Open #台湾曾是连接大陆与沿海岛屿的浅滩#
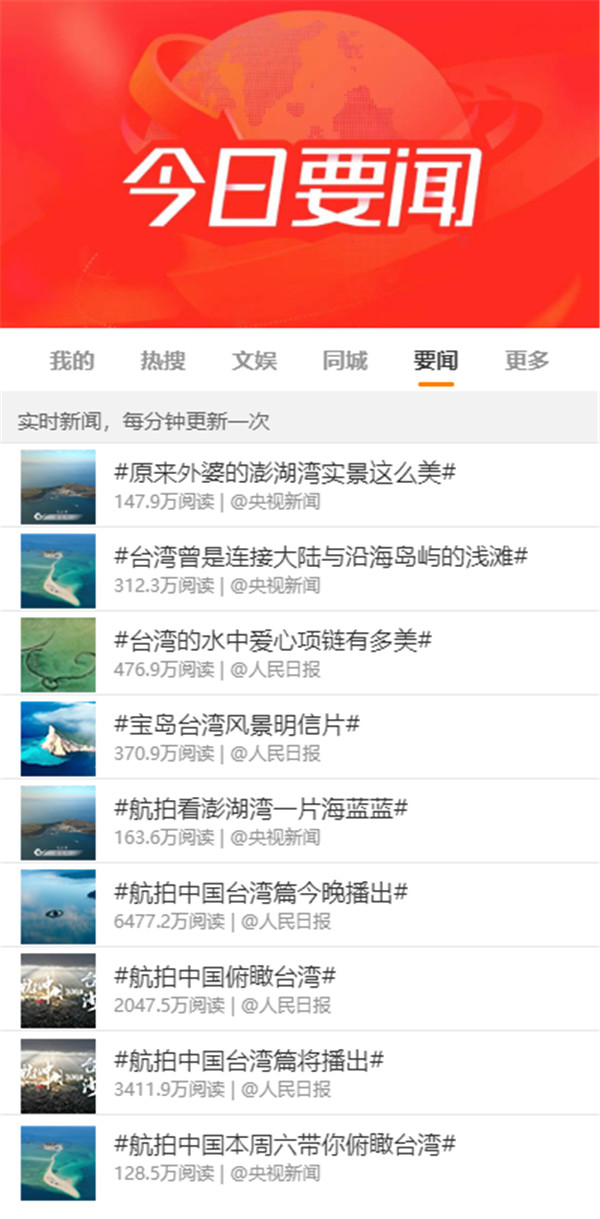This screenshot has height=1219, width=600. (300, 570)
